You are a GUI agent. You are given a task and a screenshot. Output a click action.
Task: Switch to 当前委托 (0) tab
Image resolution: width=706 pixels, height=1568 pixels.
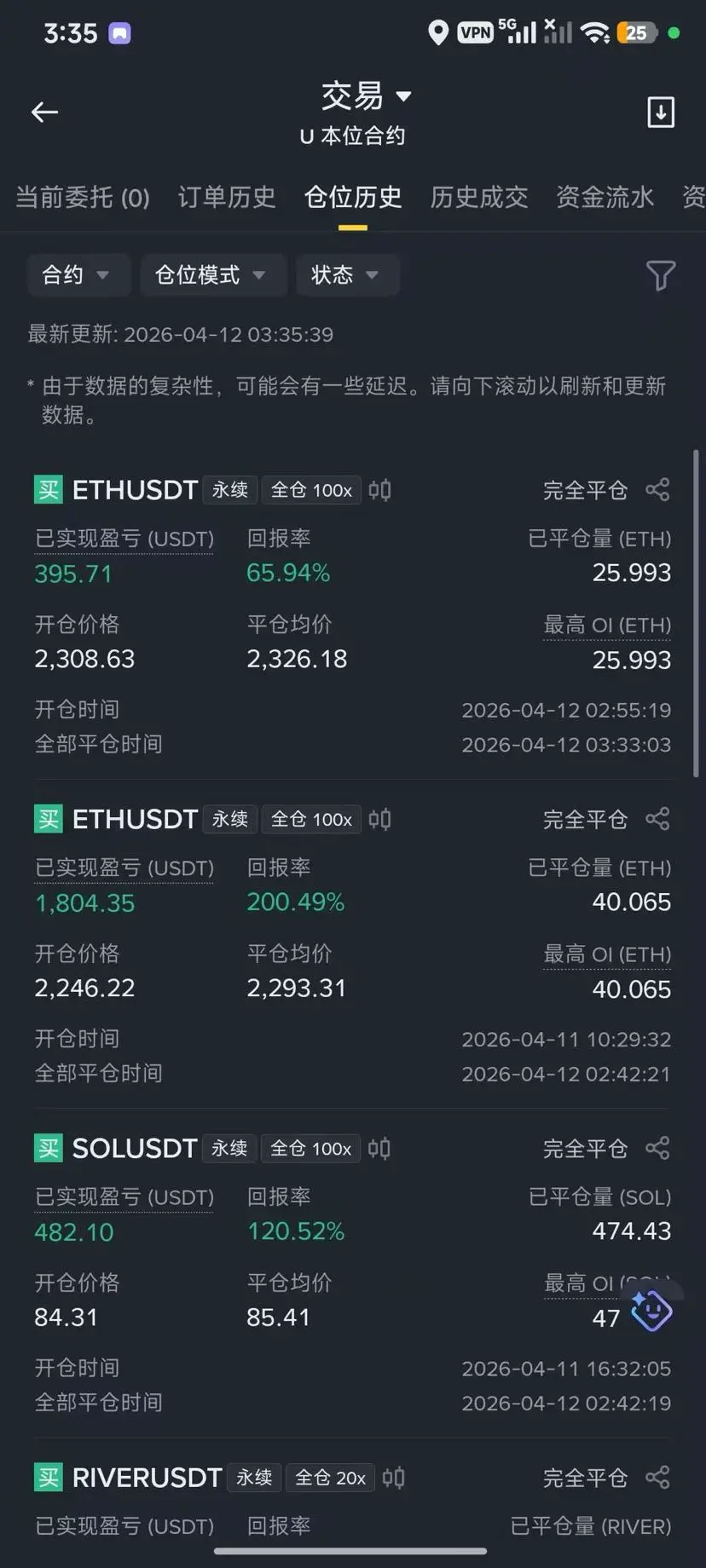[83, 197]
